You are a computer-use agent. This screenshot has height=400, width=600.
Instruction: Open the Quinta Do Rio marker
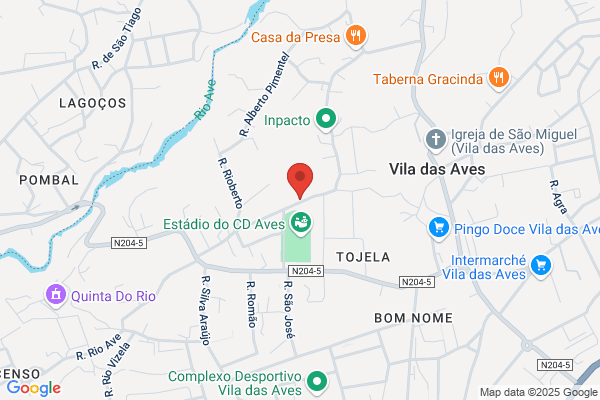(x=56, y=295)
